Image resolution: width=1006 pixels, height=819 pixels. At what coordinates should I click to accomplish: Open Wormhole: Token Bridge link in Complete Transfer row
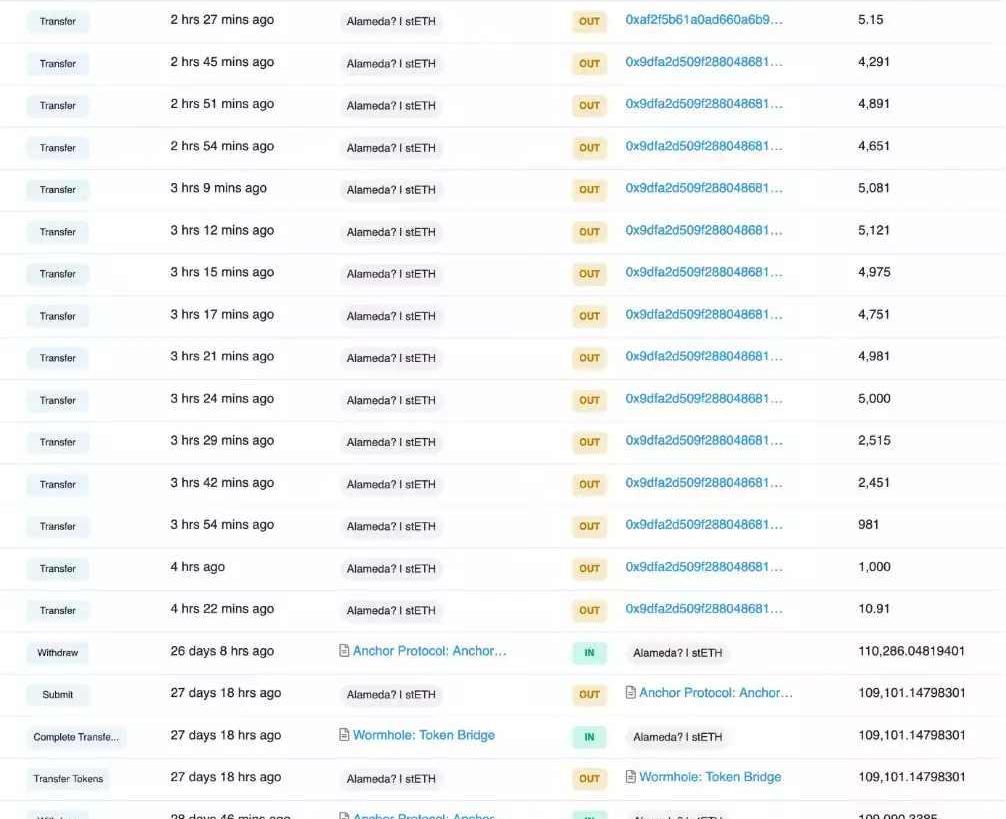point(423,735)
